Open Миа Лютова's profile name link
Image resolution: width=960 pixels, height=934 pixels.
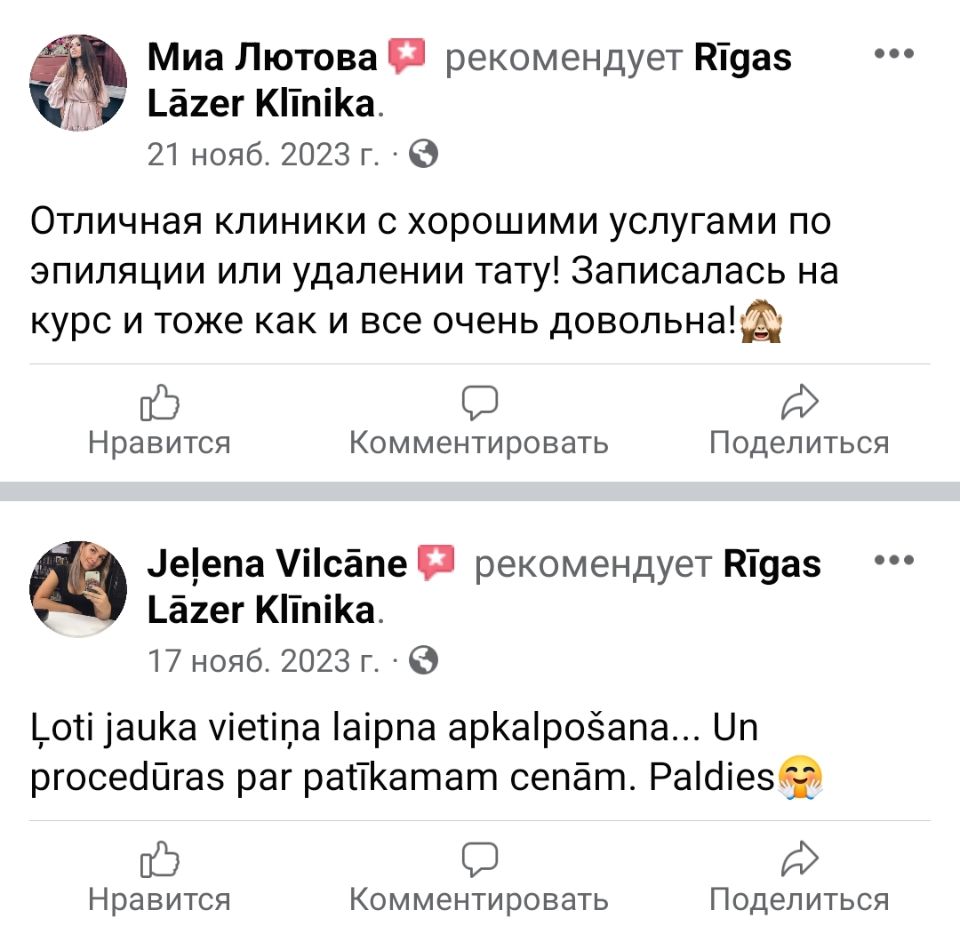[x=262, y=59]
